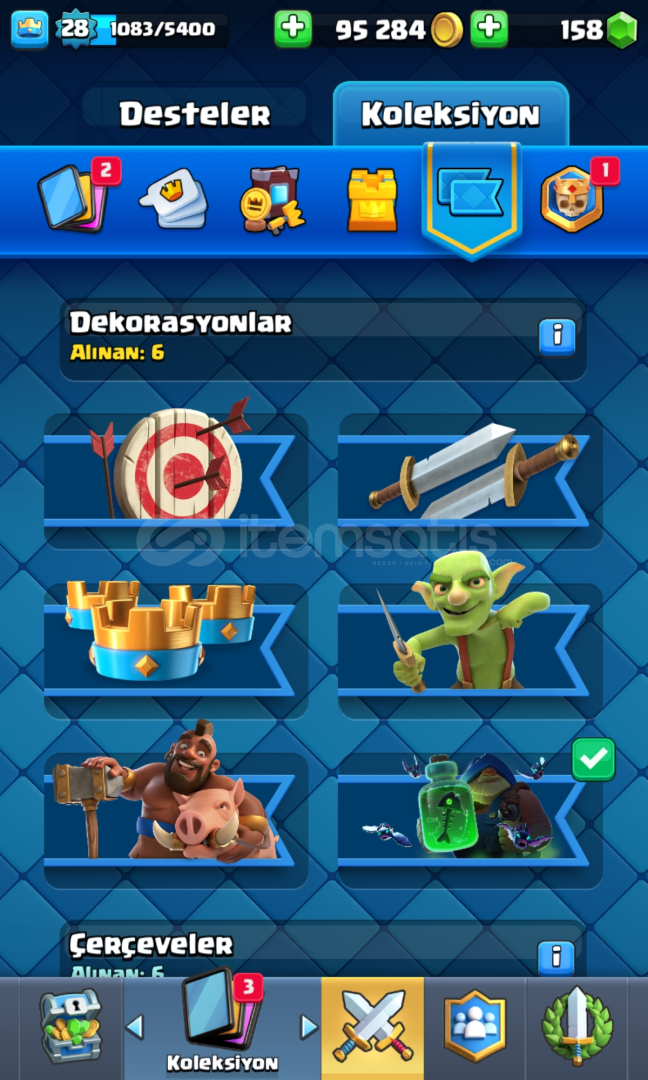Open the tower skins section
The height and width of the screenshot is (1080, 648).
372,200
